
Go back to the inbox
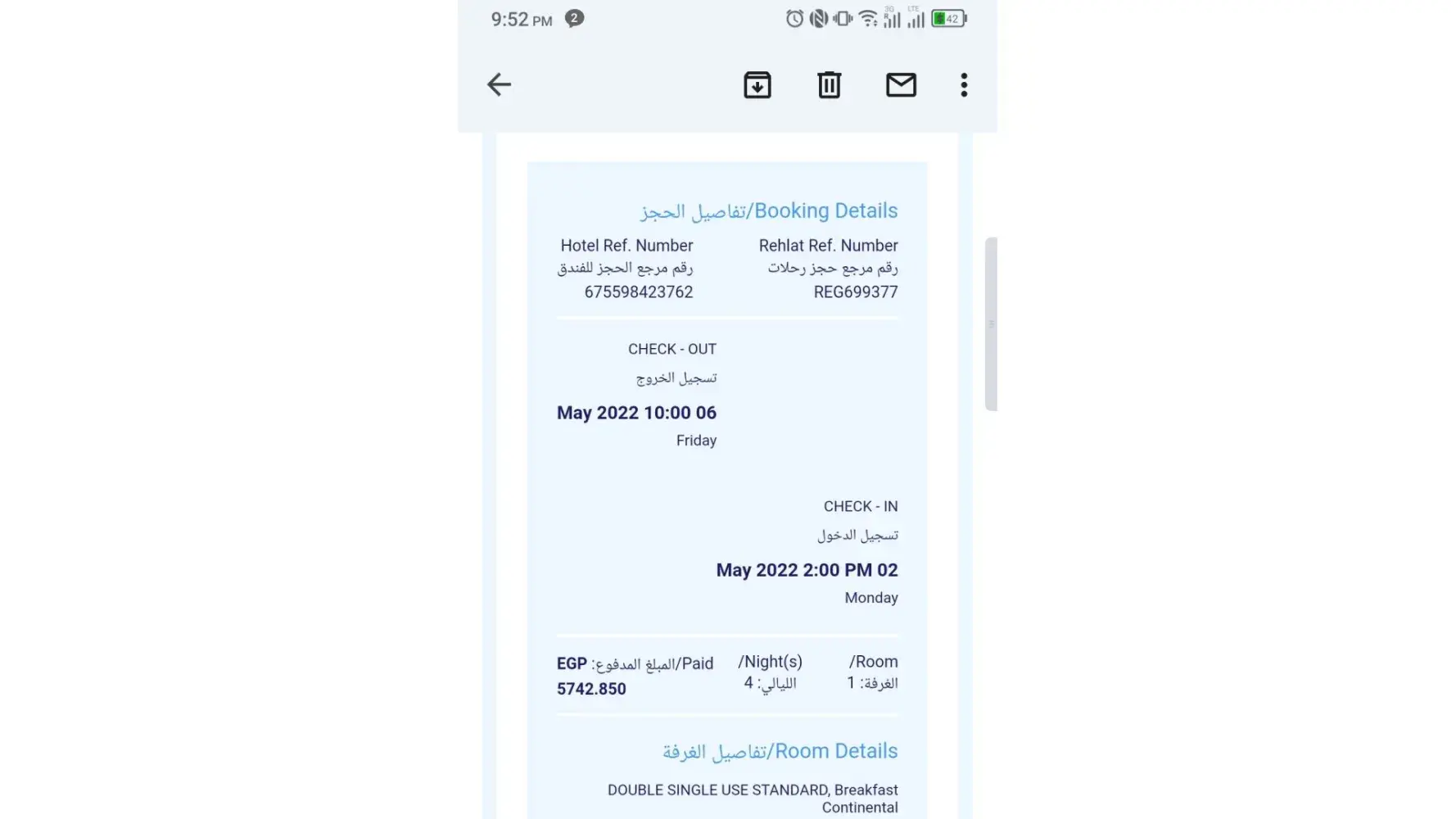(499, 84)
